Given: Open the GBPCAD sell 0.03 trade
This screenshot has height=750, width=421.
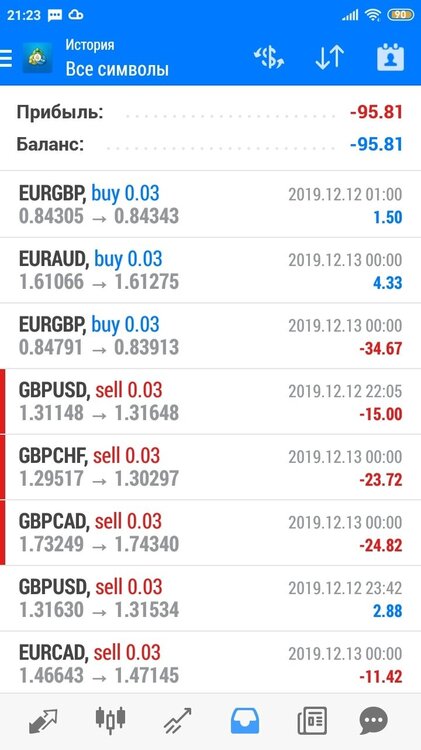Looking at the screenshot, I should (210, 533).
